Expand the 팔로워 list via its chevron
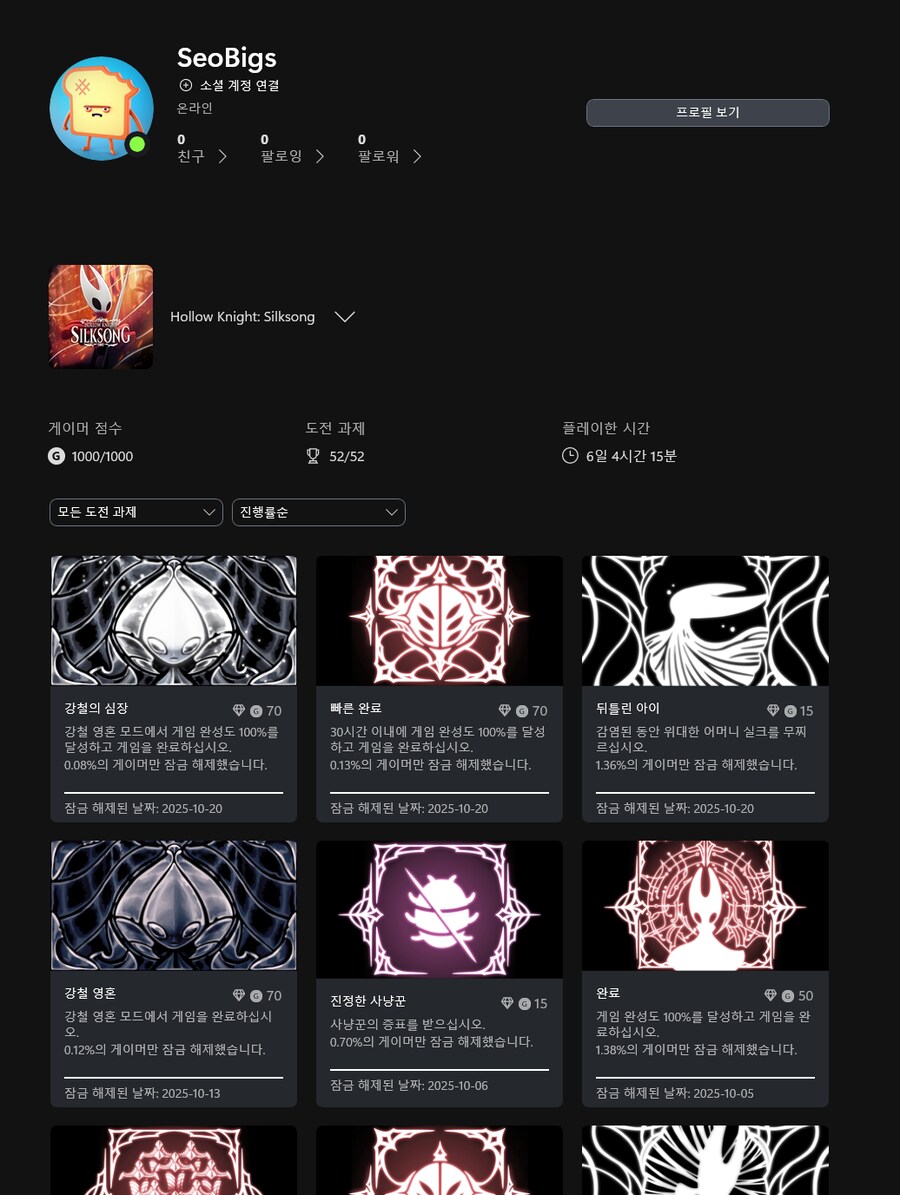Image resolution: width=900 pixels, height=1195 pixels. click(x=417, y=156)
